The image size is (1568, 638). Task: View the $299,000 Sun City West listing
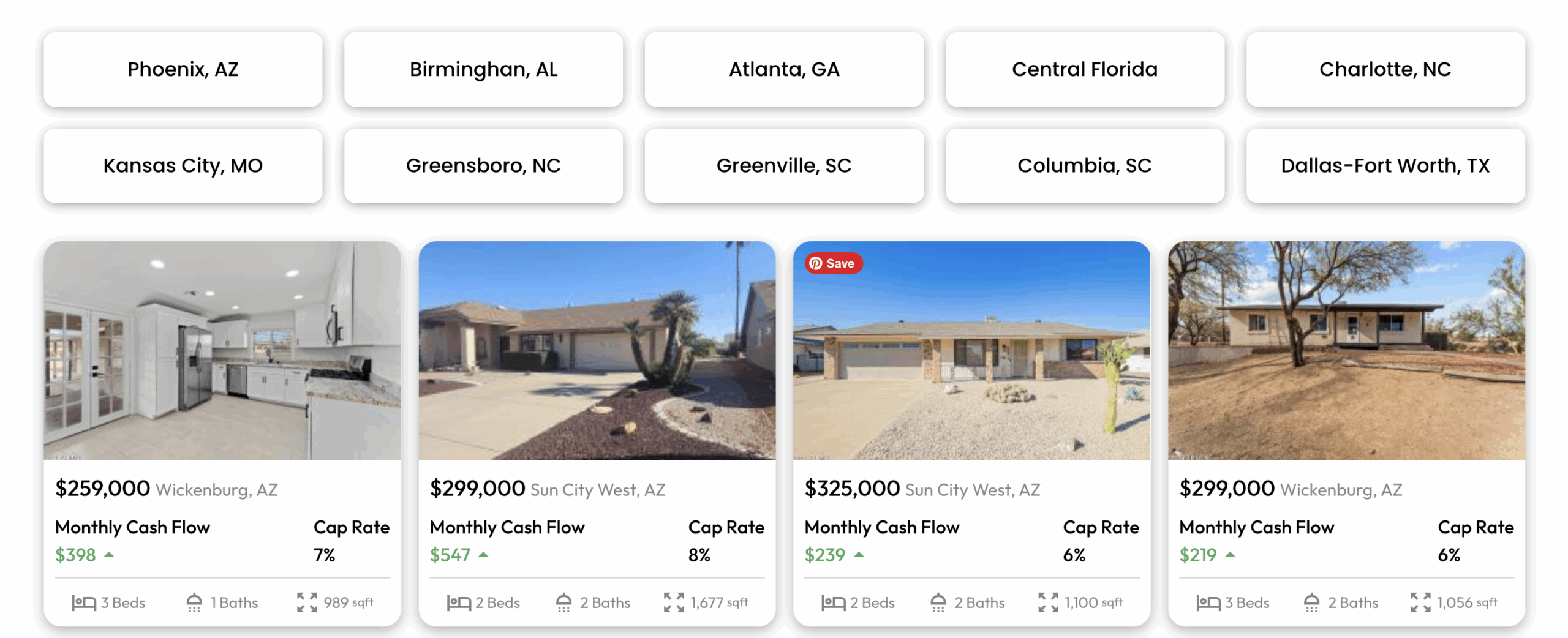coord(597,350)
